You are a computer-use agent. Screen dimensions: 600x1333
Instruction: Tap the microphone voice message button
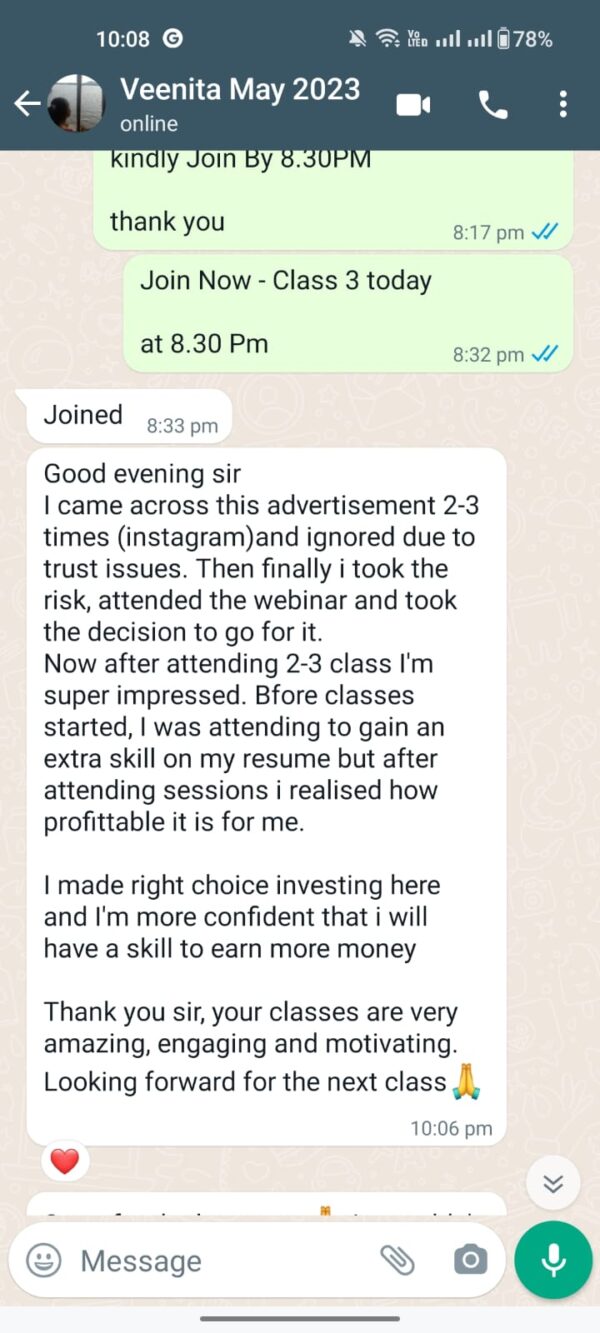(x=553, y=1260)
